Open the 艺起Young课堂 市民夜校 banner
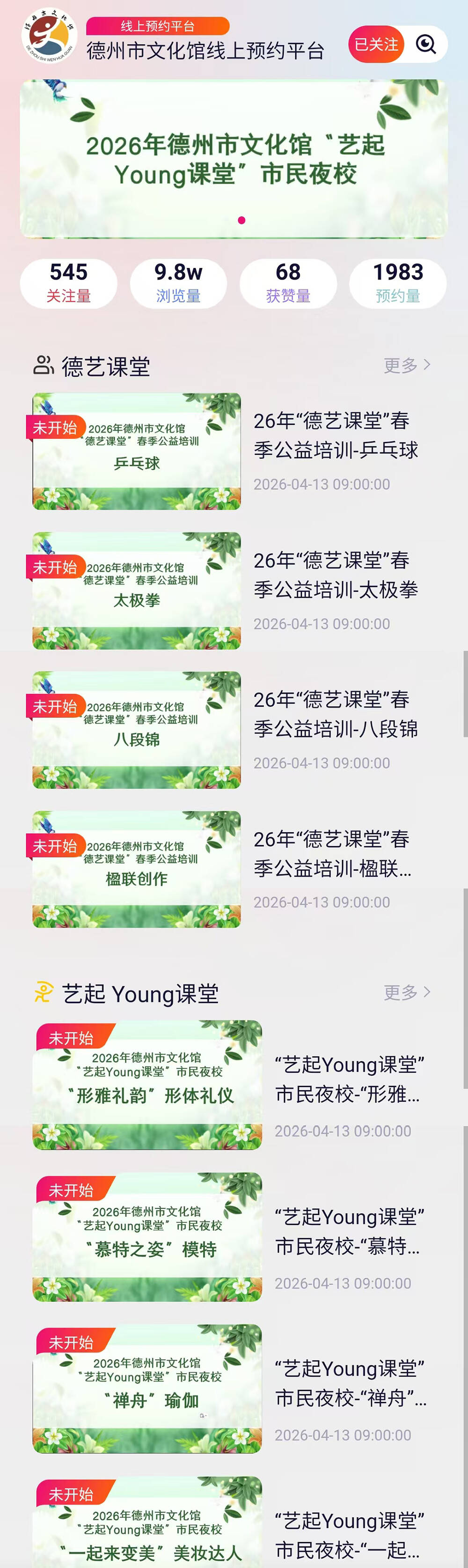 tap(234, 159)
